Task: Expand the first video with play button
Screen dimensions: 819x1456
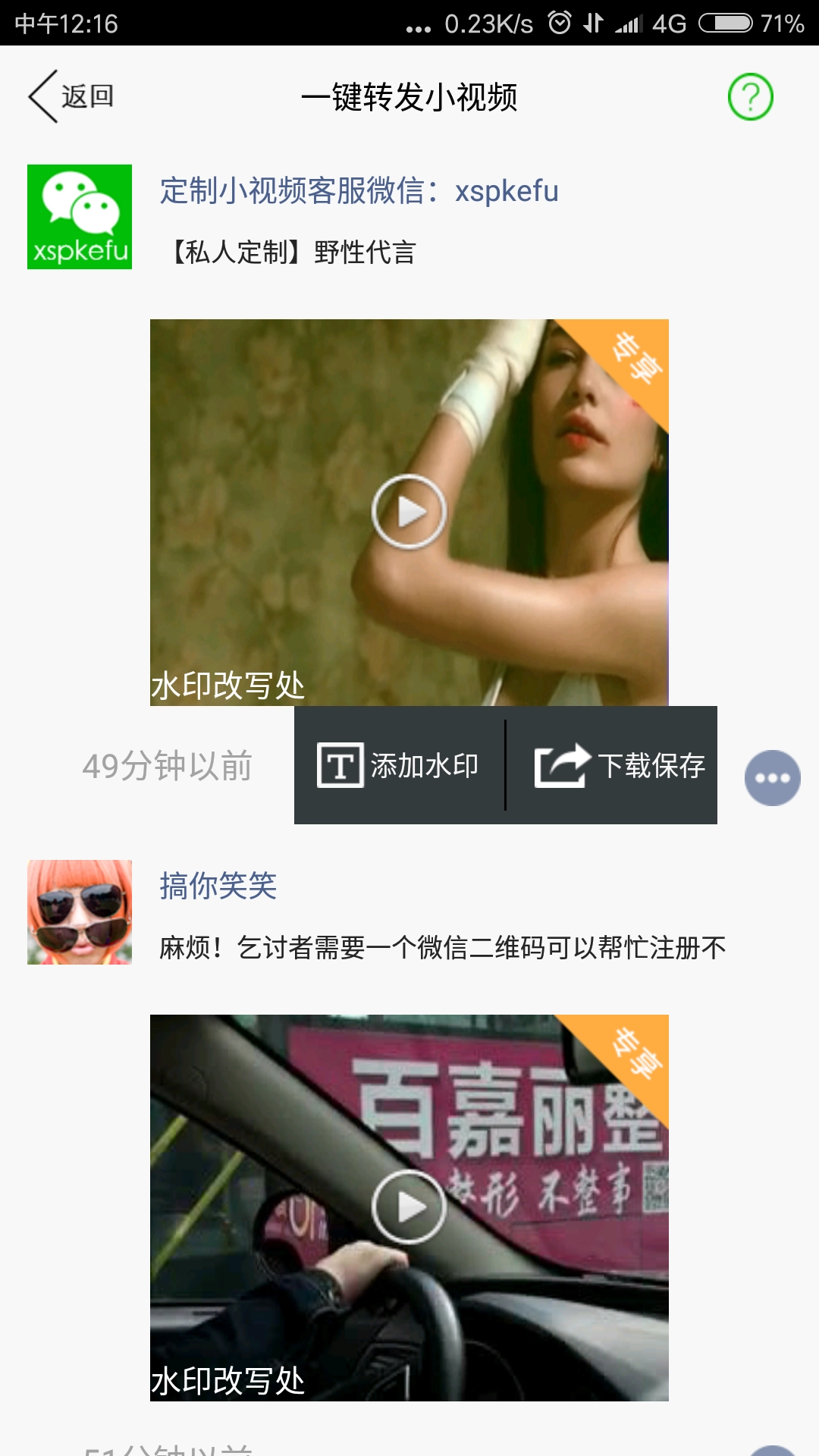Action: 409,512
